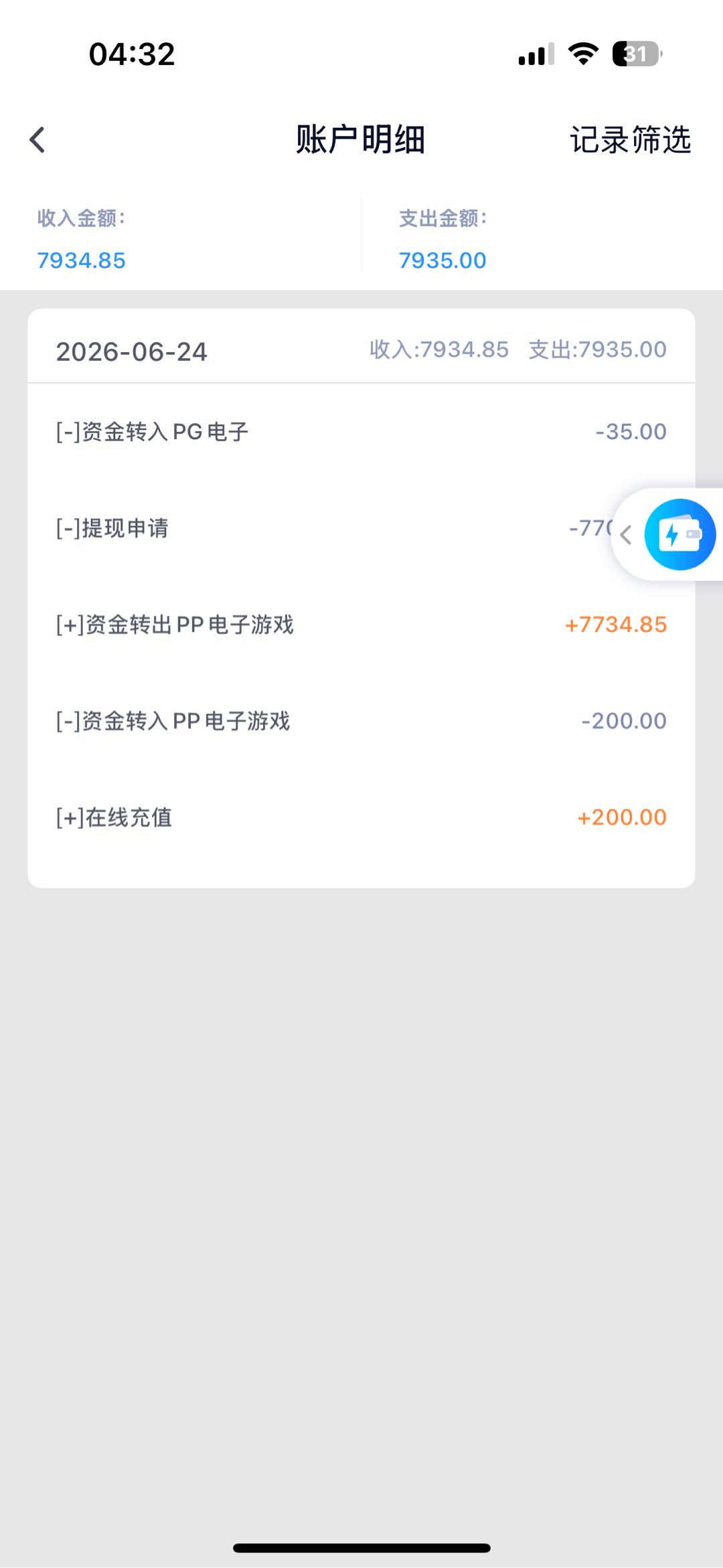The width and height of the screenshot is (723, 1568).
Task: Tap the blue floating wallet button
Action: coord(679,534)
